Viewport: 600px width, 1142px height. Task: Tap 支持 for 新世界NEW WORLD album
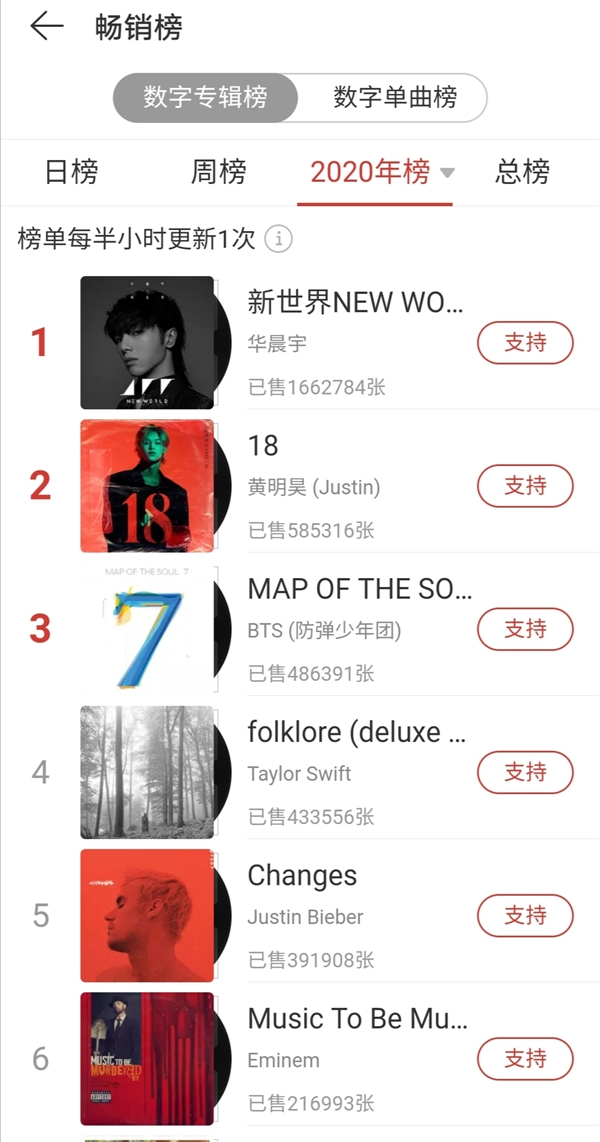point(525,343)
